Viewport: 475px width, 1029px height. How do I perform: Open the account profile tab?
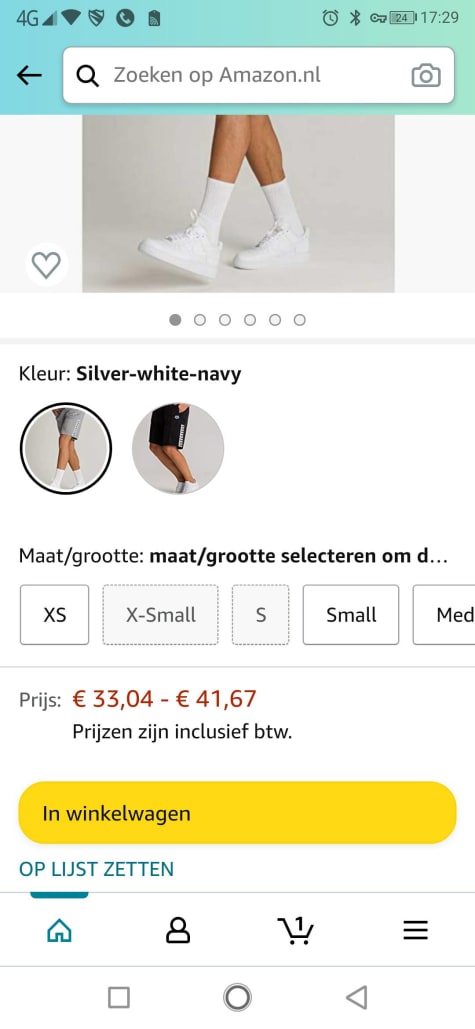click(x=178, y=929)
